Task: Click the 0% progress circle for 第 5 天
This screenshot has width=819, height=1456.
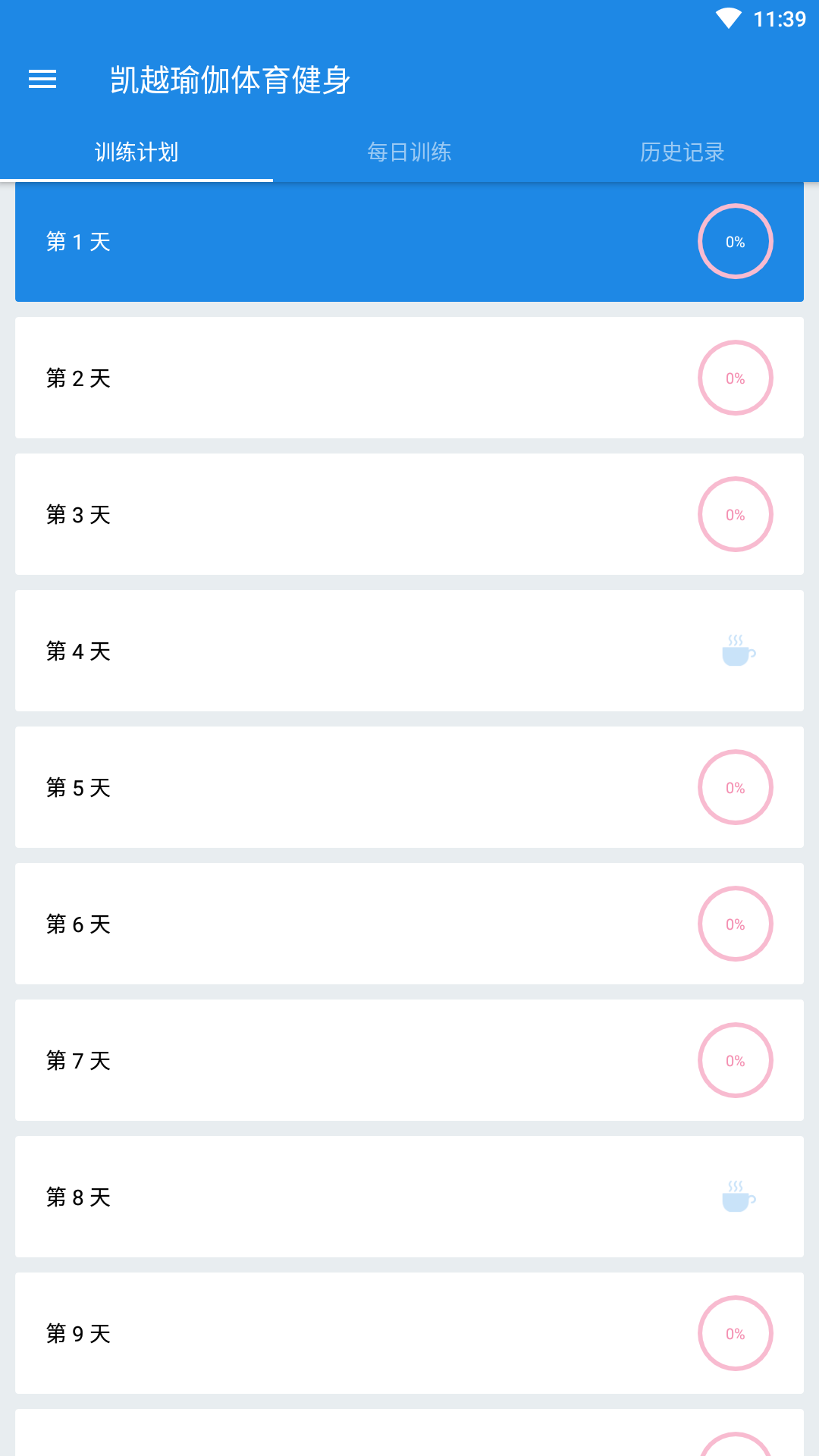Action: 736,787
